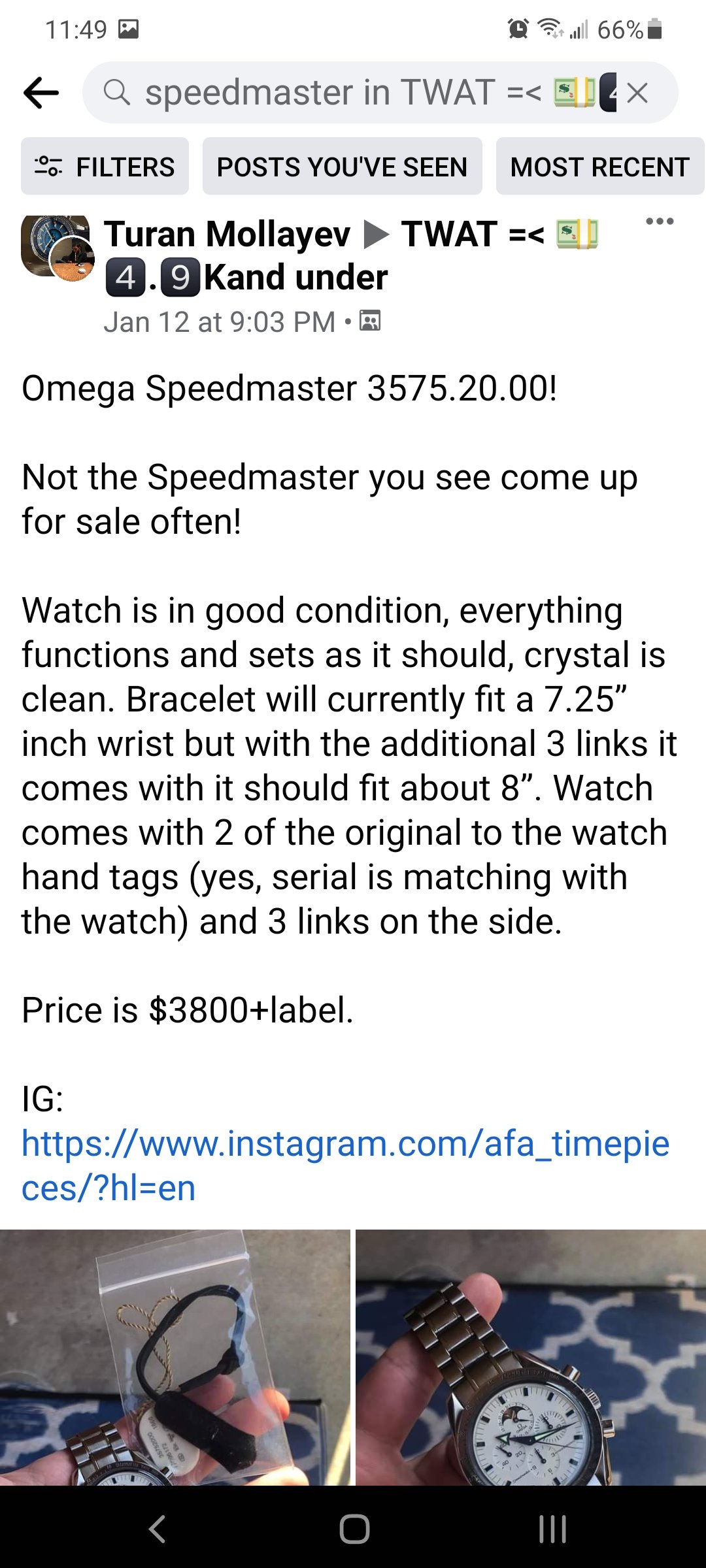Go back using the top arrow
The height and width of the screenshot is (1568, 706).
click(x=41, y=92)
